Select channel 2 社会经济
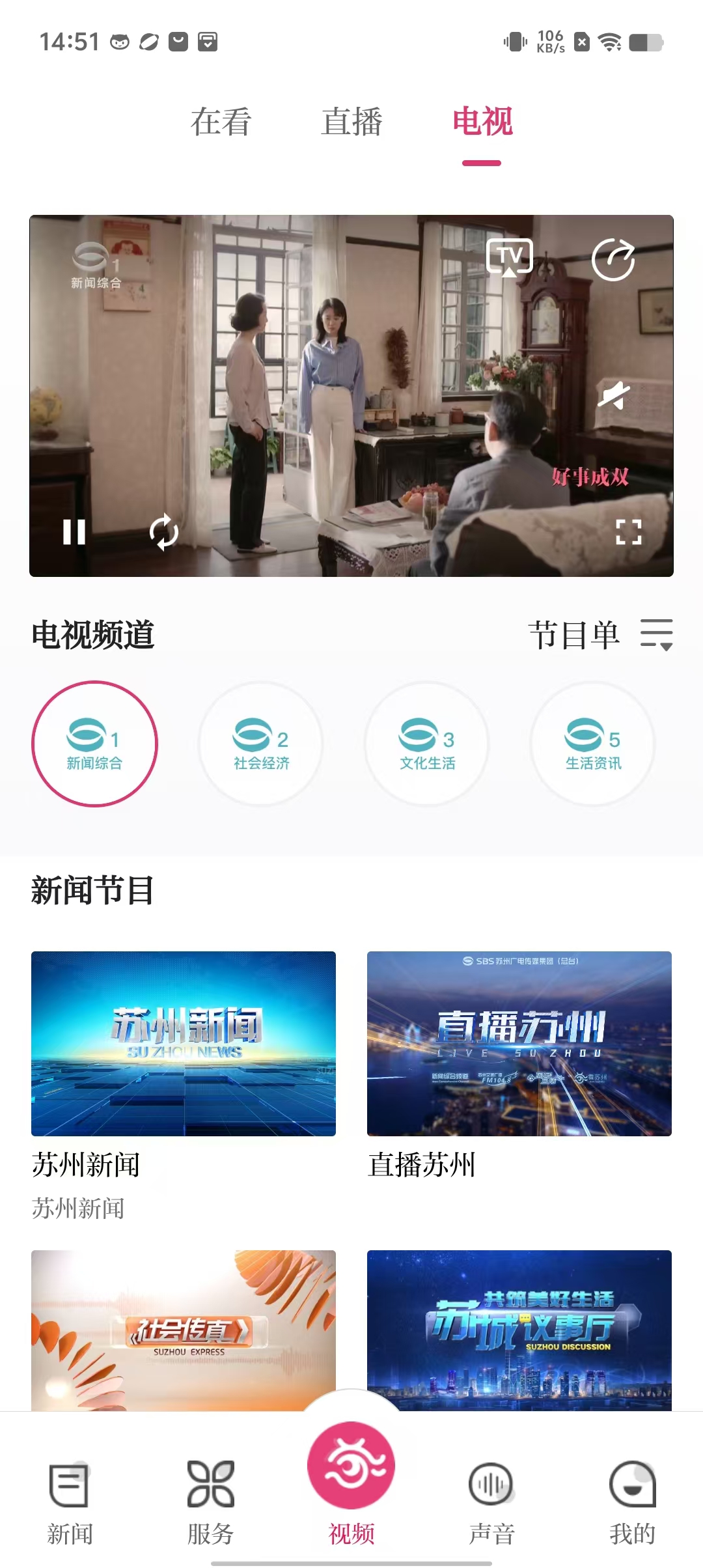The image size is (703, 1568). [x=260, y=744]
